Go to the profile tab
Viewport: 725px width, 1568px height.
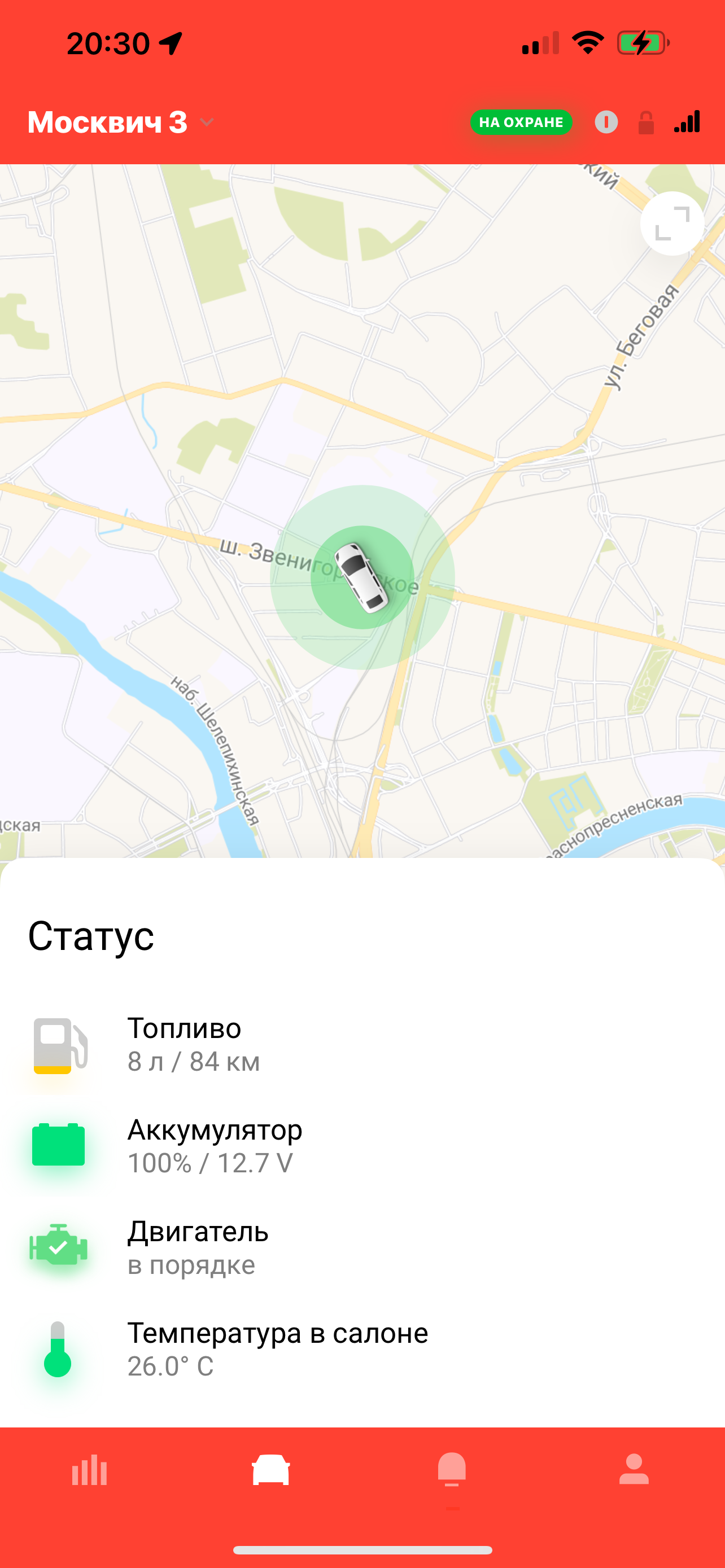coord(634,1470)
